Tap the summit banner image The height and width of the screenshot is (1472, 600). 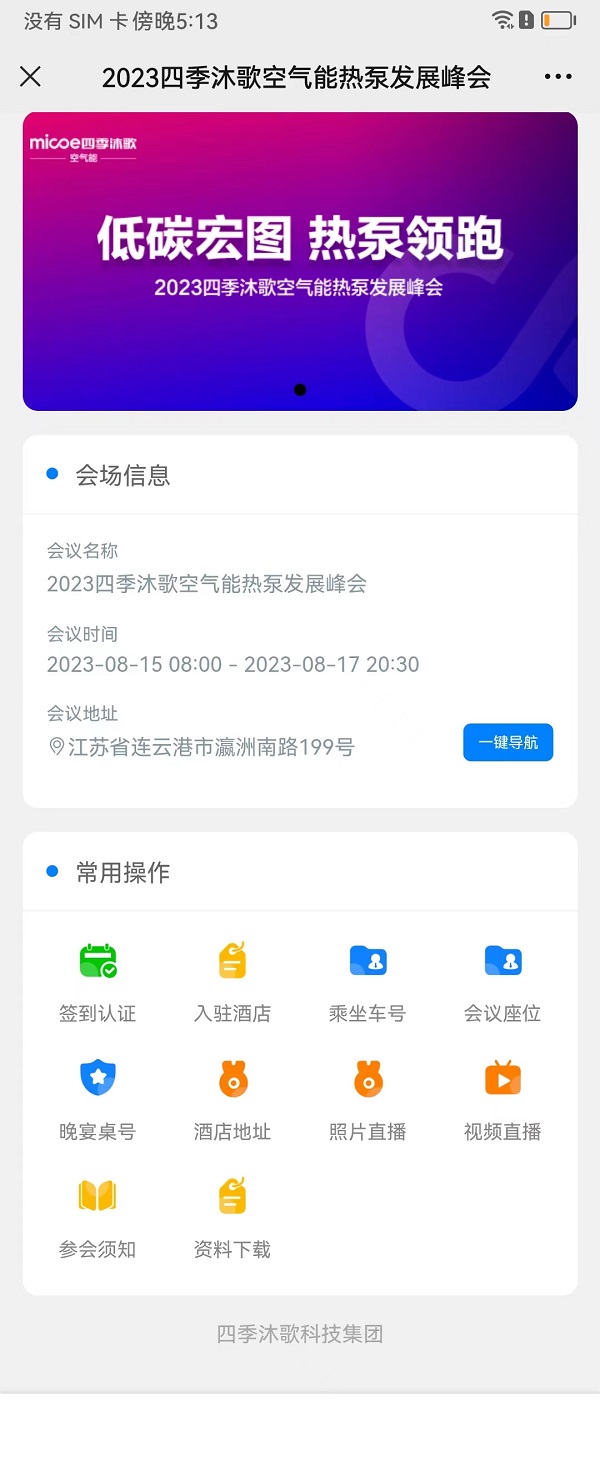click(300, 261)
